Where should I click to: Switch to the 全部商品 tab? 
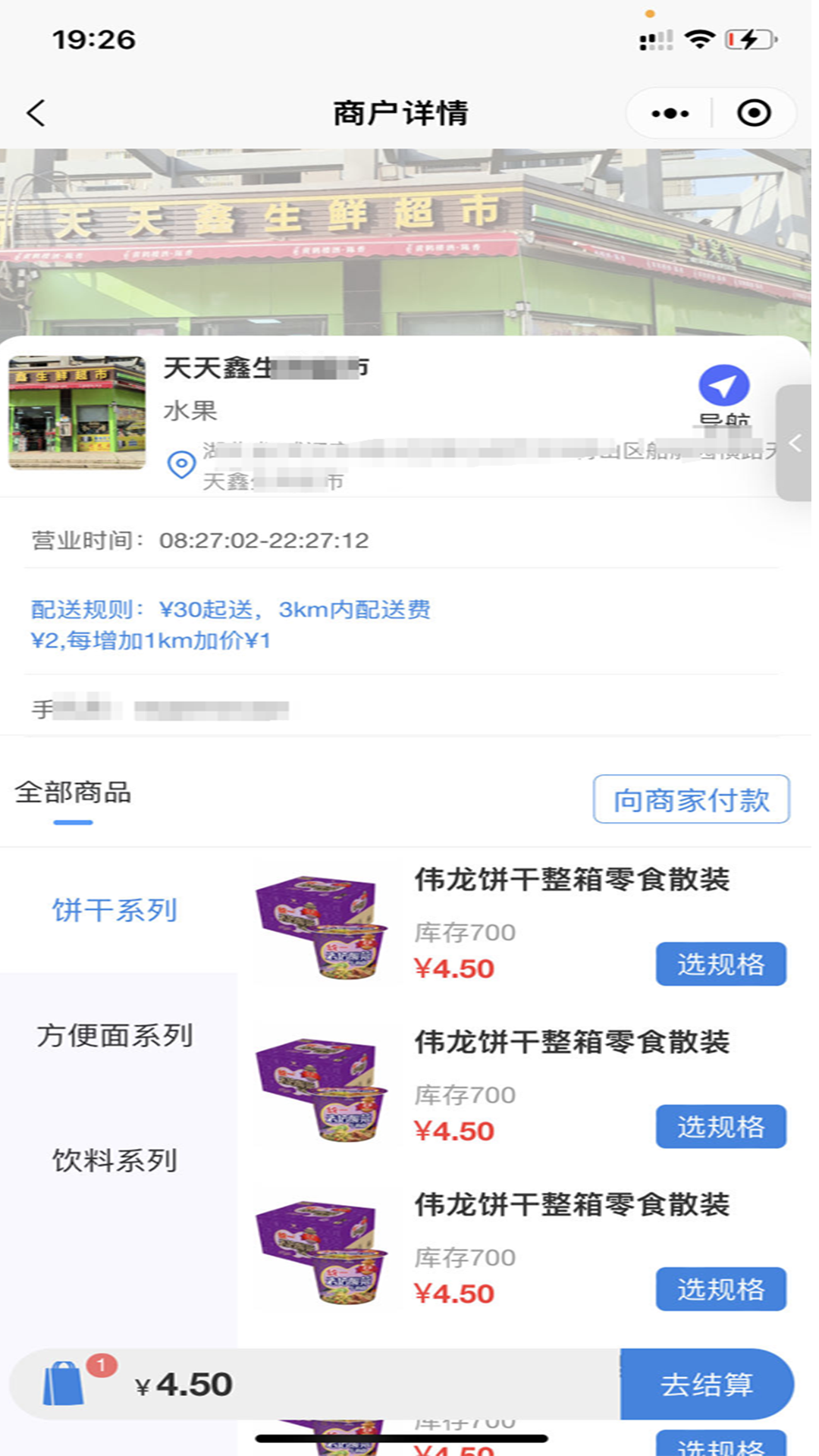[74, 794]
